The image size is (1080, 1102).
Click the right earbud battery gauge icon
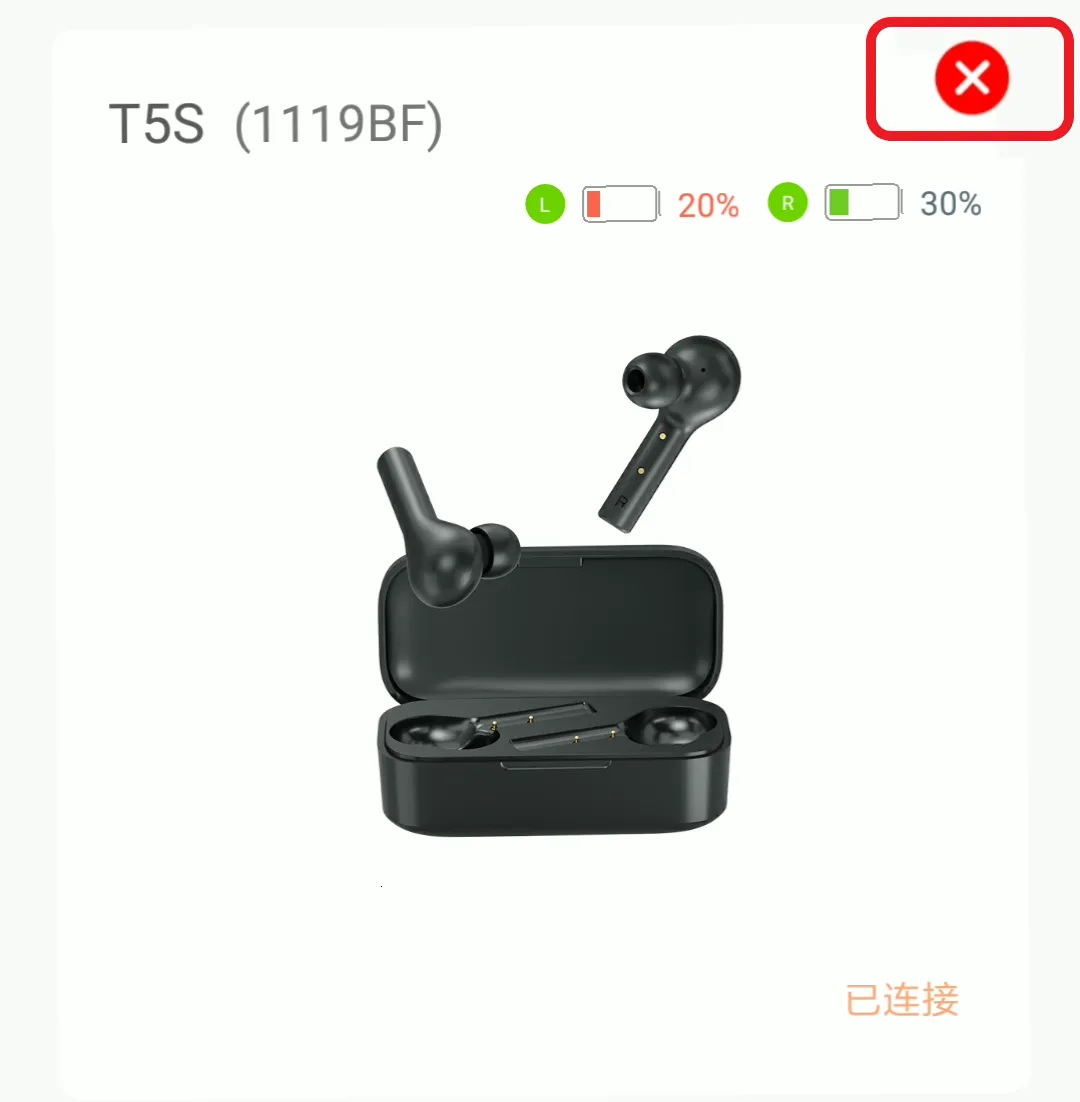click(862, 203)
